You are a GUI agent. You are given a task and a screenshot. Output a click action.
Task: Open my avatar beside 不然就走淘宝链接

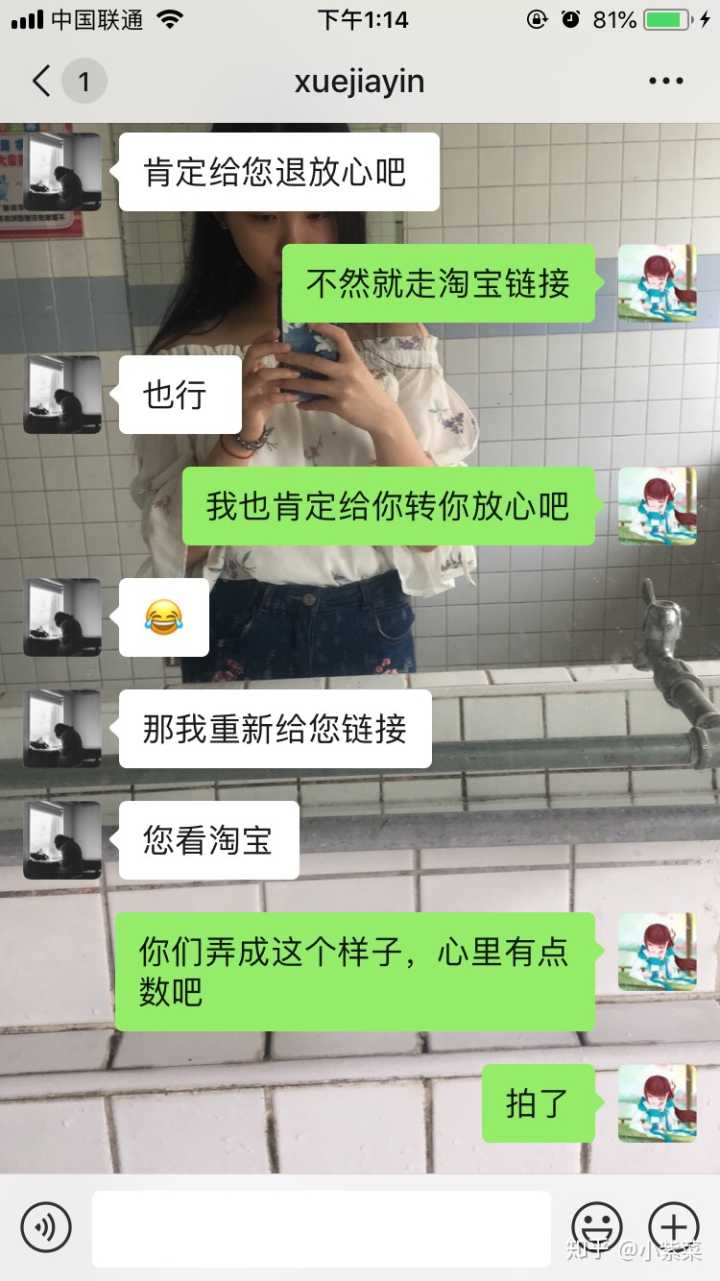pyautogui.click(x=657, y=283)
